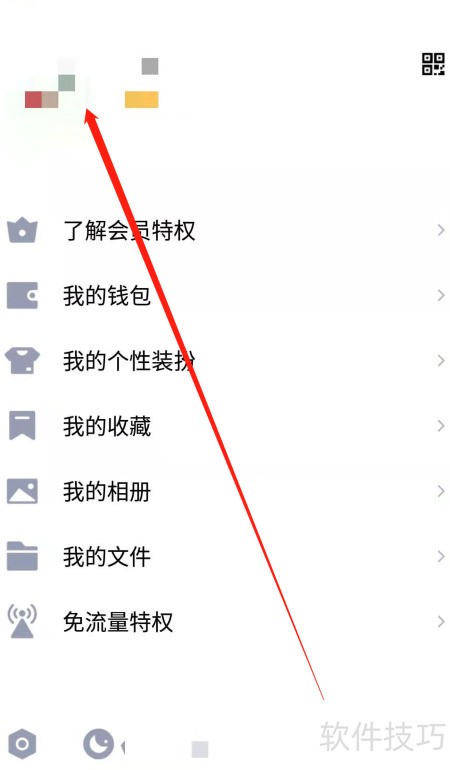Open 我的文件 files
Image resolution: width=450 pixels, height=770 pixels.
pos(225,556)
